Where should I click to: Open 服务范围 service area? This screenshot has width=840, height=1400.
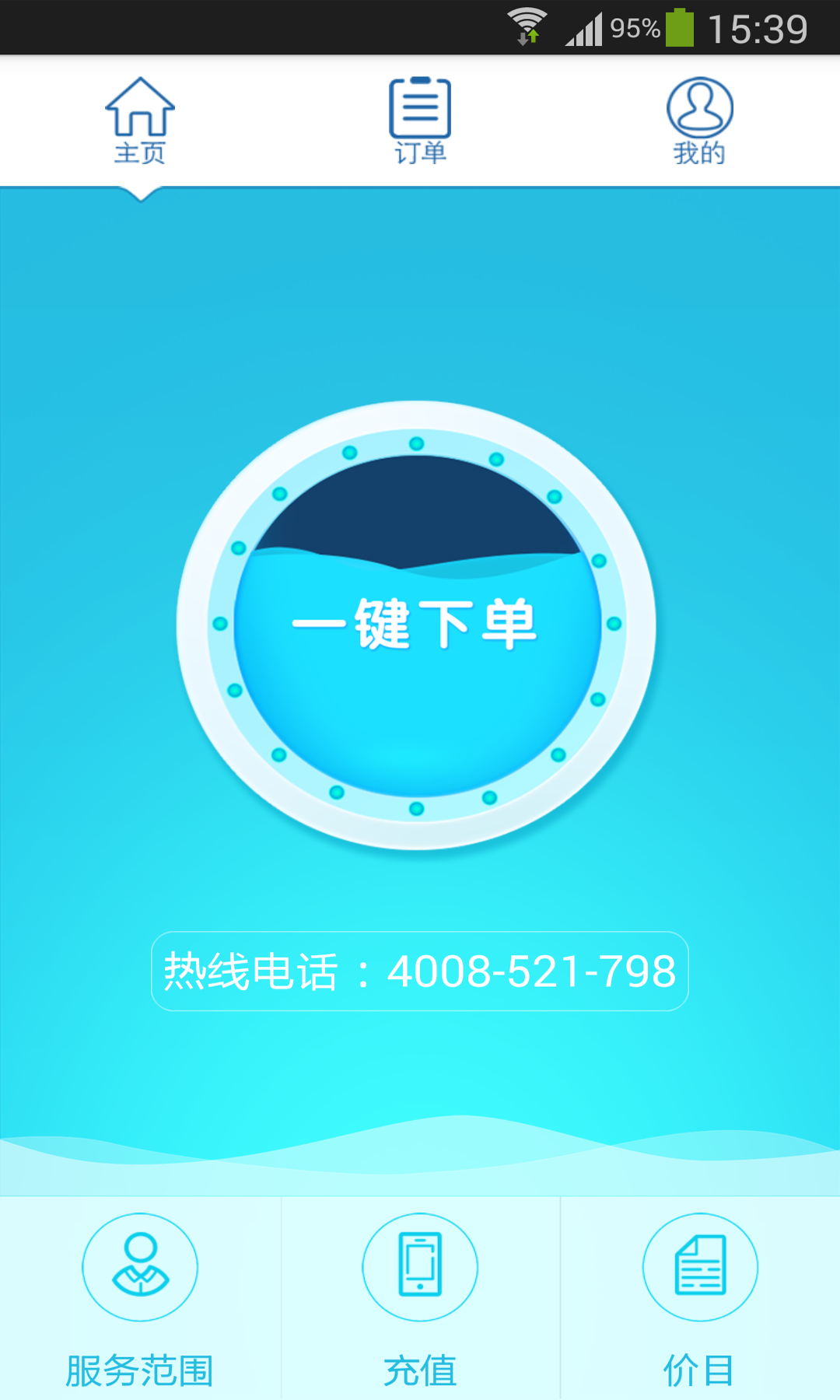(140, 1299)
